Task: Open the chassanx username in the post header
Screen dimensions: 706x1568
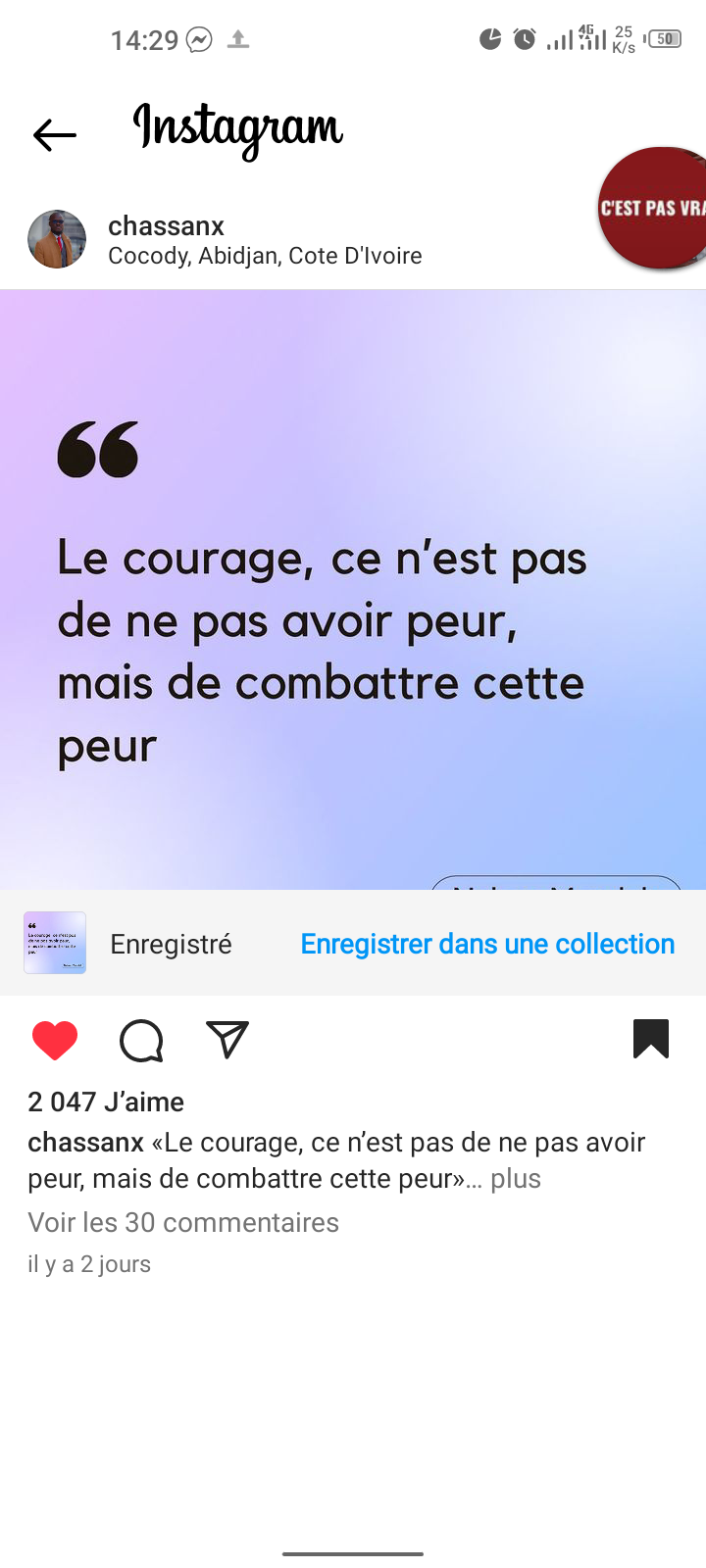Action: tap(166, 226)
